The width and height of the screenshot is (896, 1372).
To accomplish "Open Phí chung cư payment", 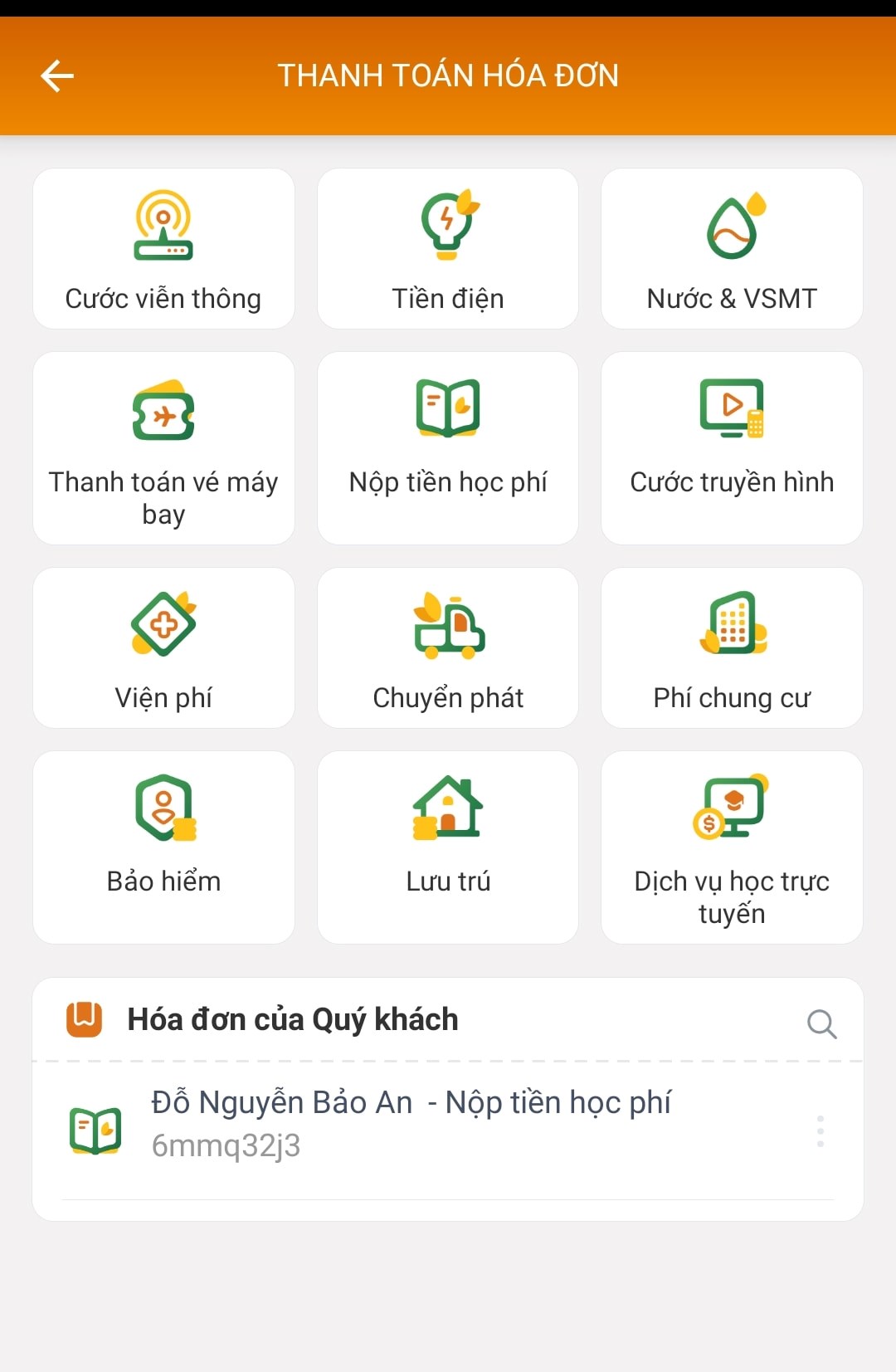I will point(732,647).
